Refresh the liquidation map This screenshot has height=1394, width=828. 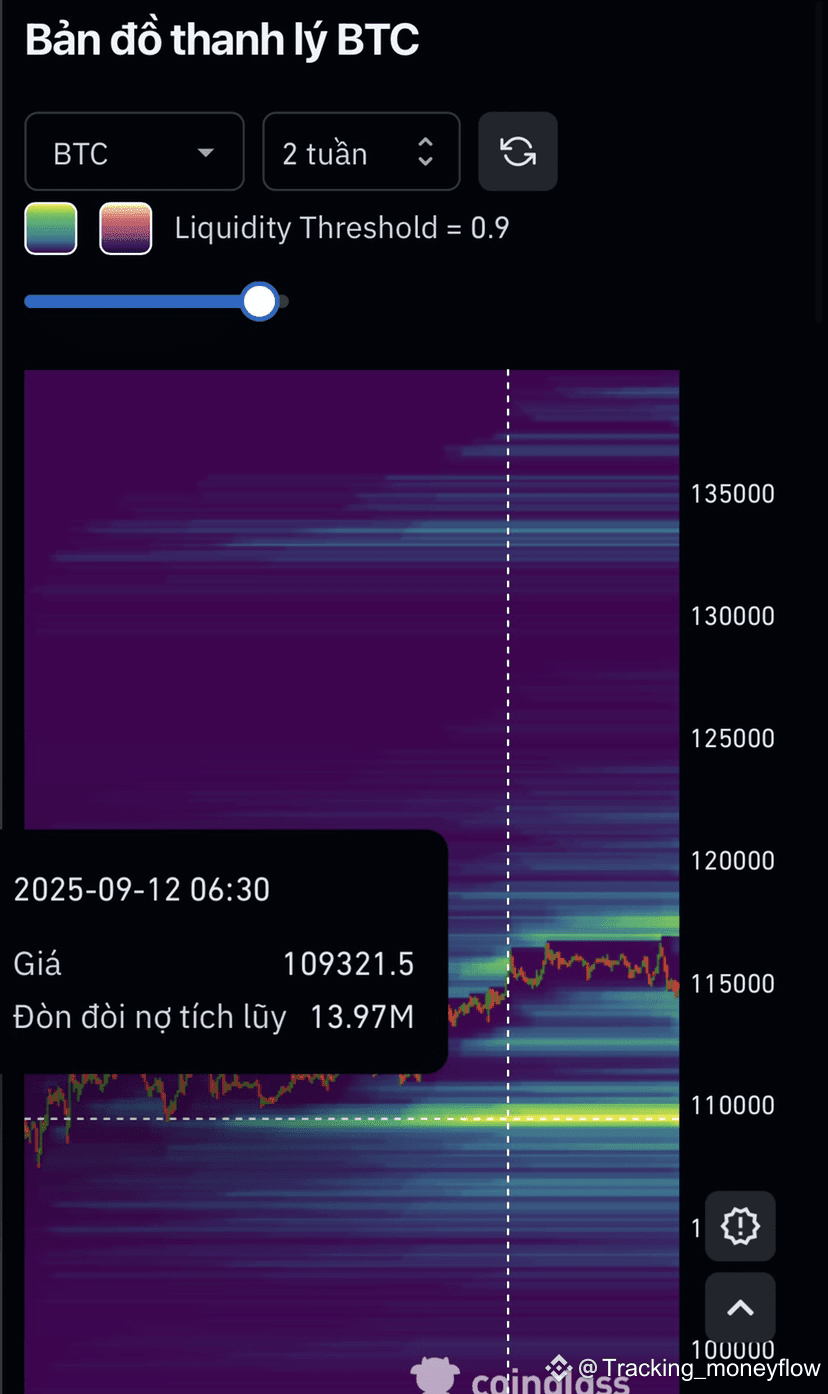(518, 152)
